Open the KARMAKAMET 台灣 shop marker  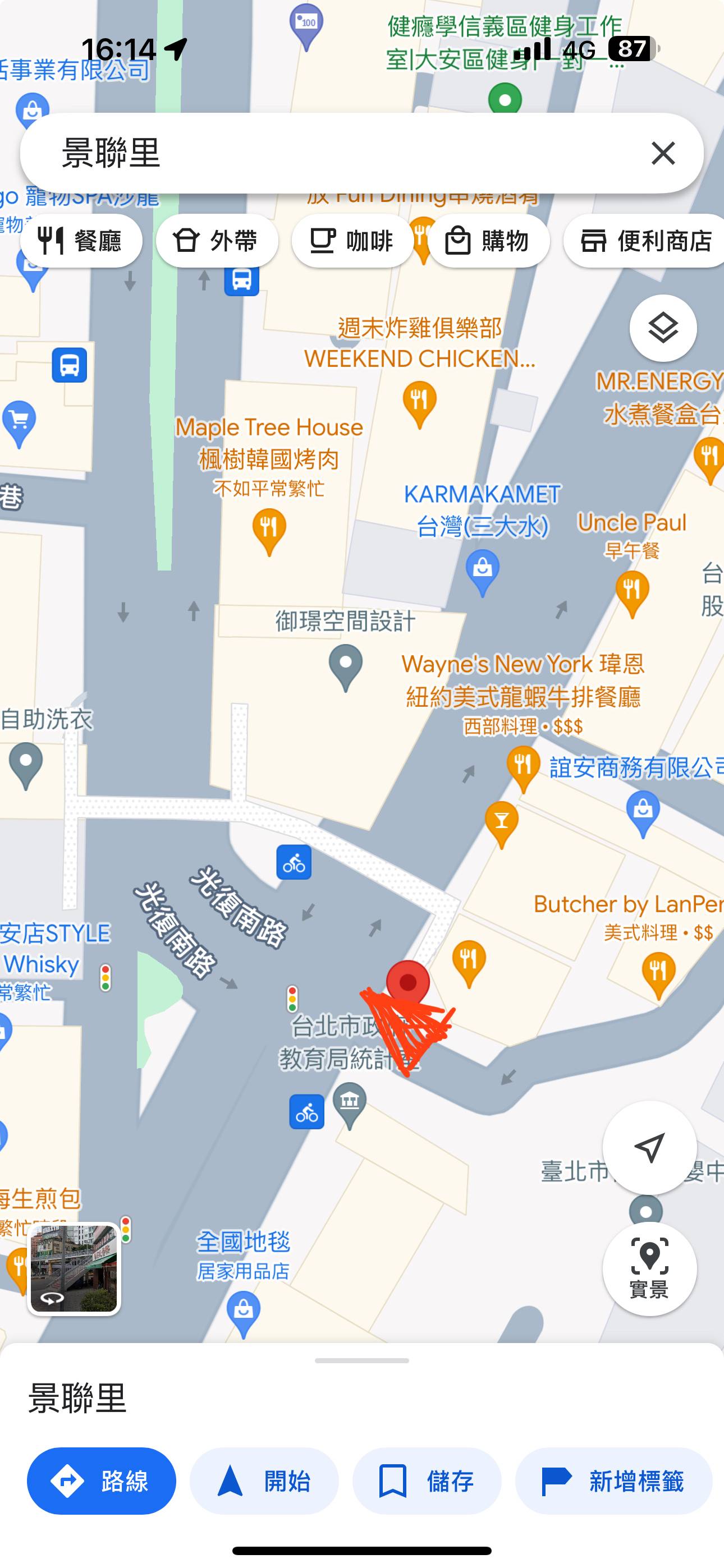482,571
